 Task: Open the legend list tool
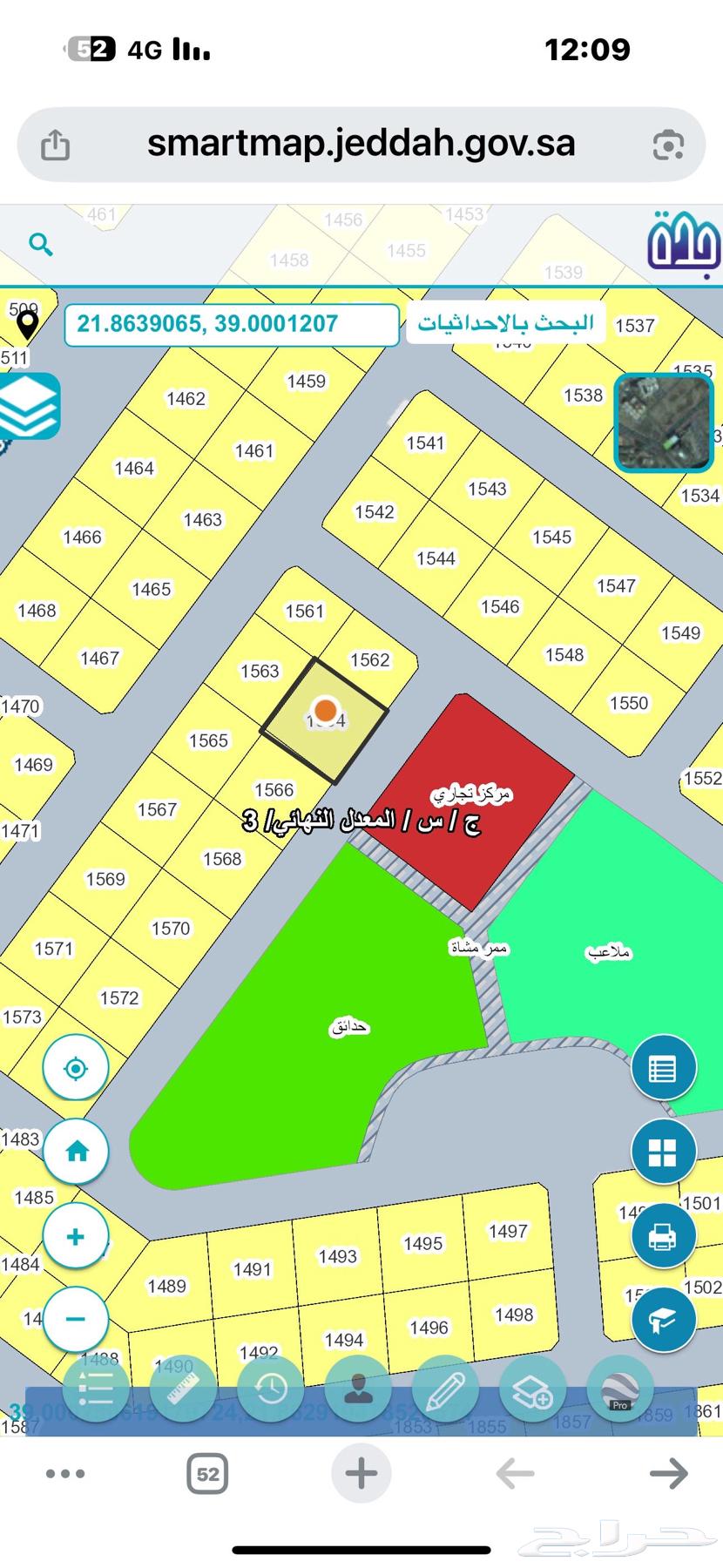click(96, 1389)
